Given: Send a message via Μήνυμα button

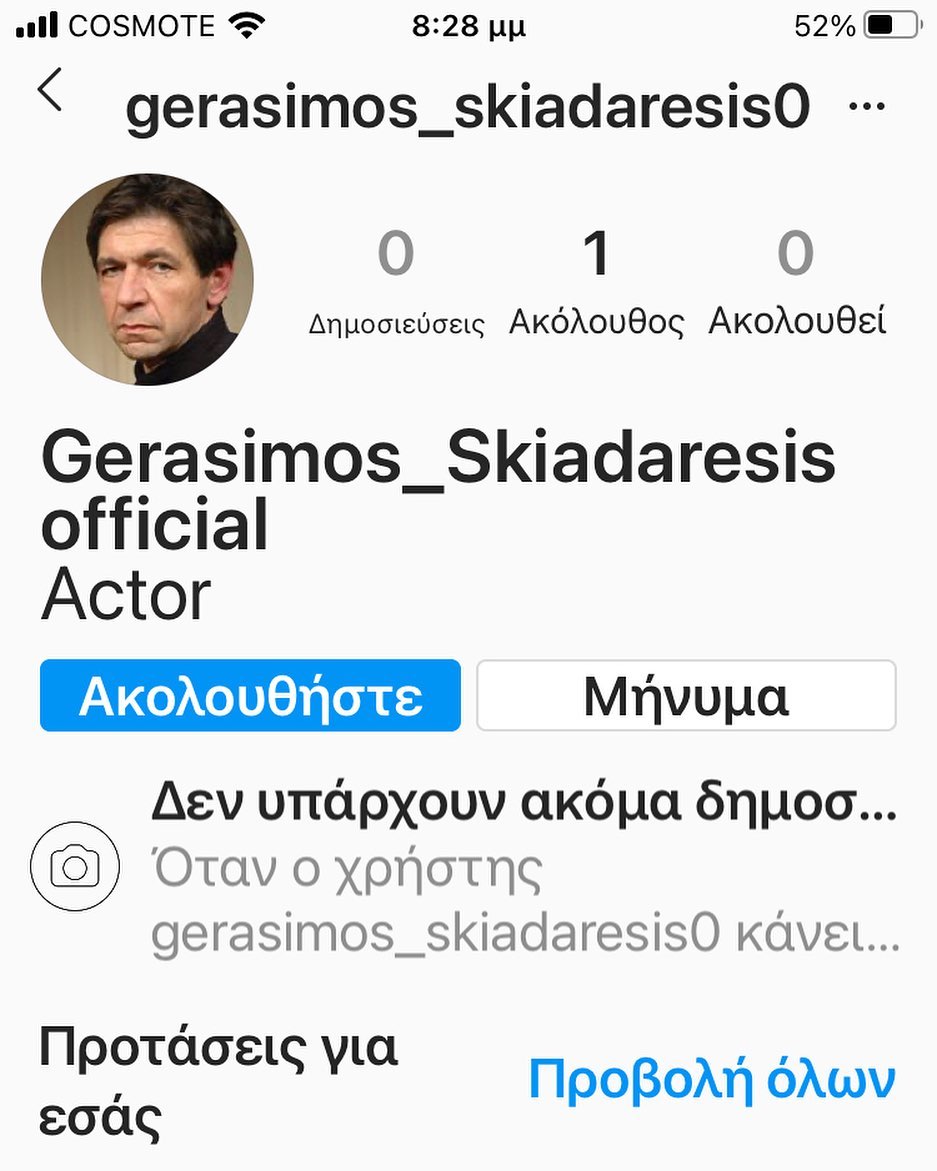Looking at the screenshot, I should coord(686,696).
